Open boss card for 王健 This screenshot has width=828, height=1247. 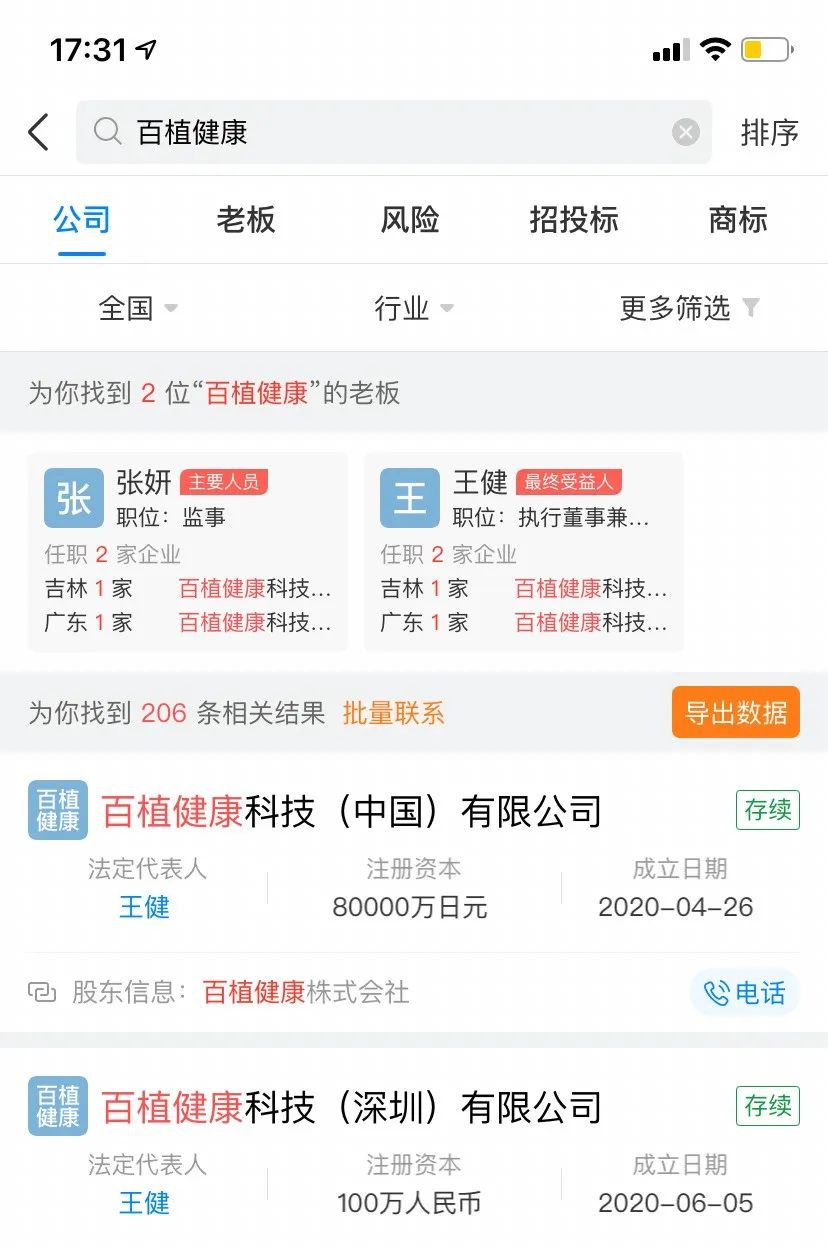[524, 552]
